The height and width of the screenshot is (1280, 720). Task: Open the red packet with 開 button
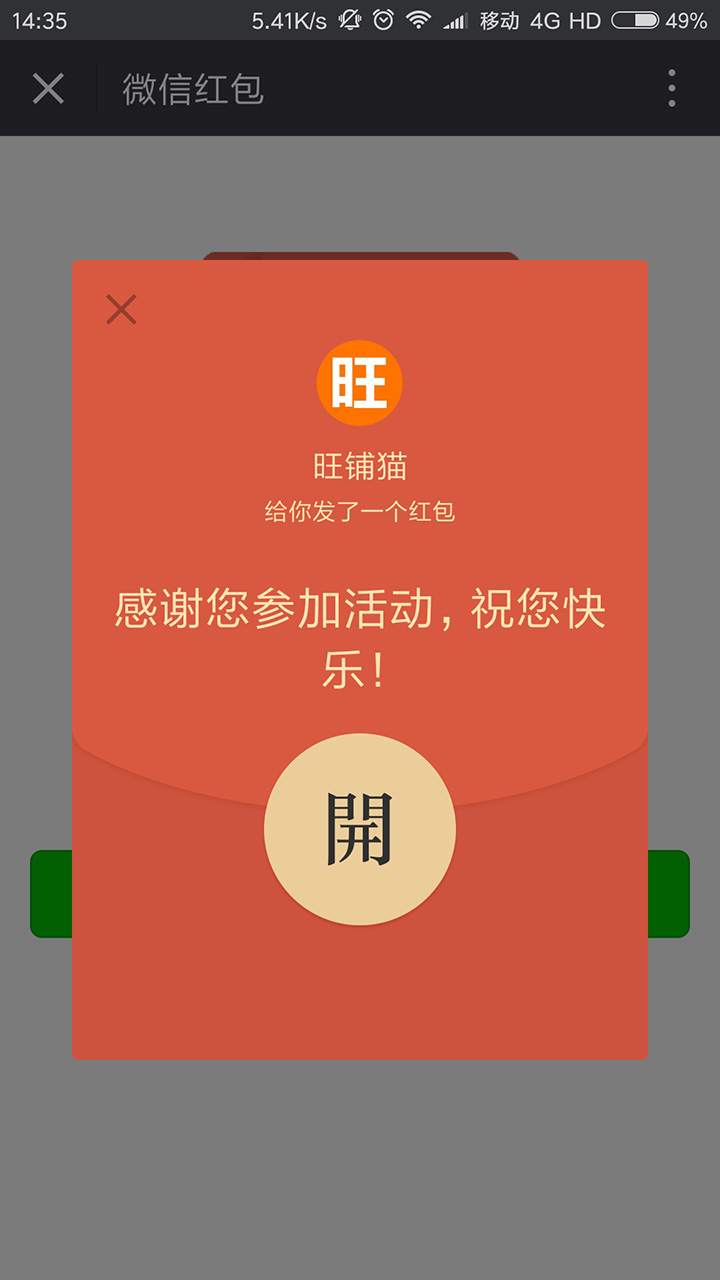pyautogui.click(x=360, y=829)
